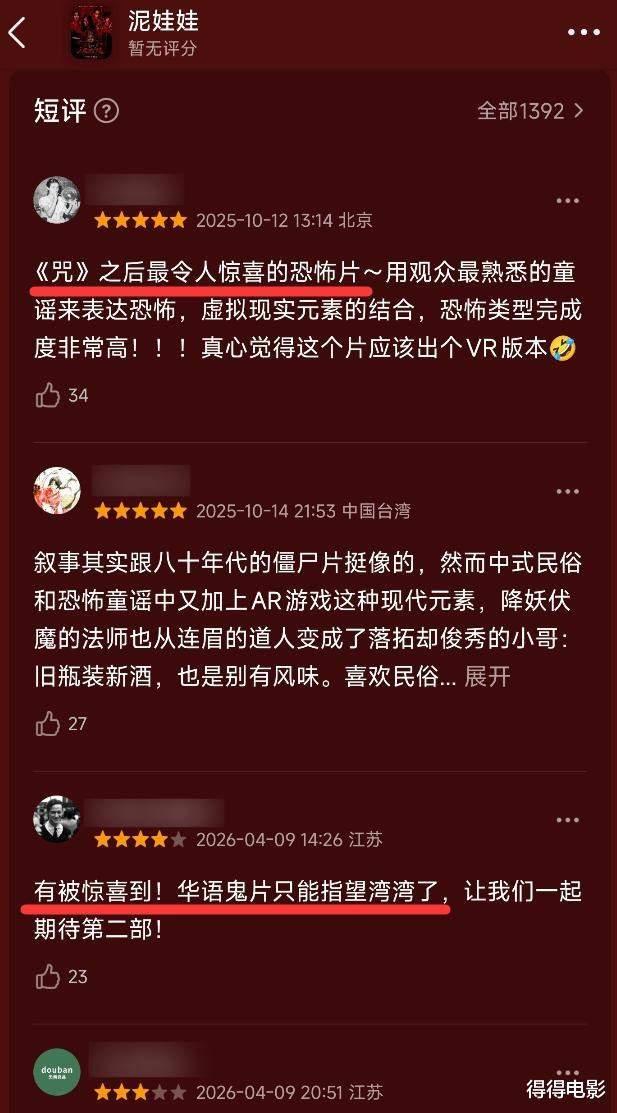Image resolution: width=617 pixels, height=1113 pixels.
Task: Open the avatar of the 14:26 江苏 reviewer
Action: click(x=57, y=818)
